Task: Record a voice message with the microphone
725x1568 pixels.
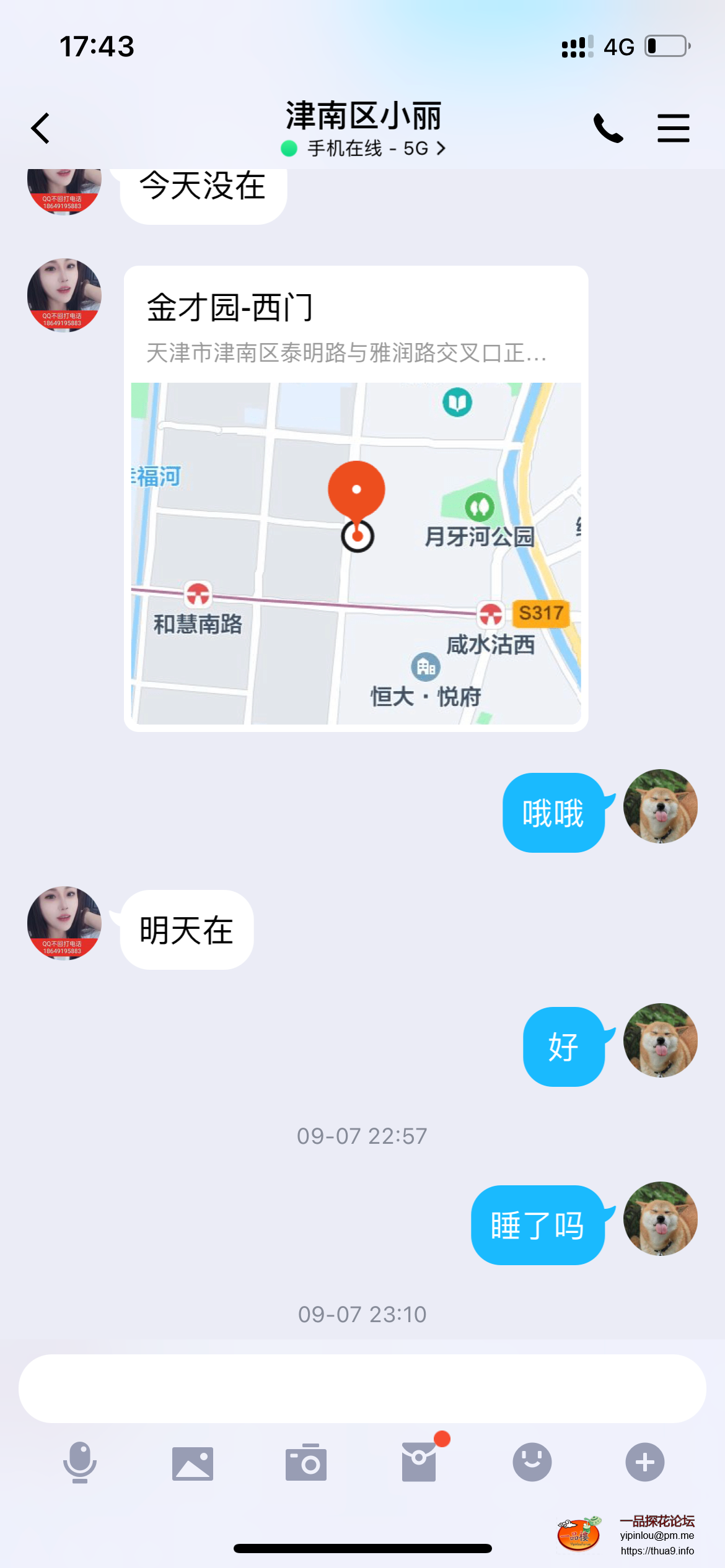Action: tap(80, 1463)
